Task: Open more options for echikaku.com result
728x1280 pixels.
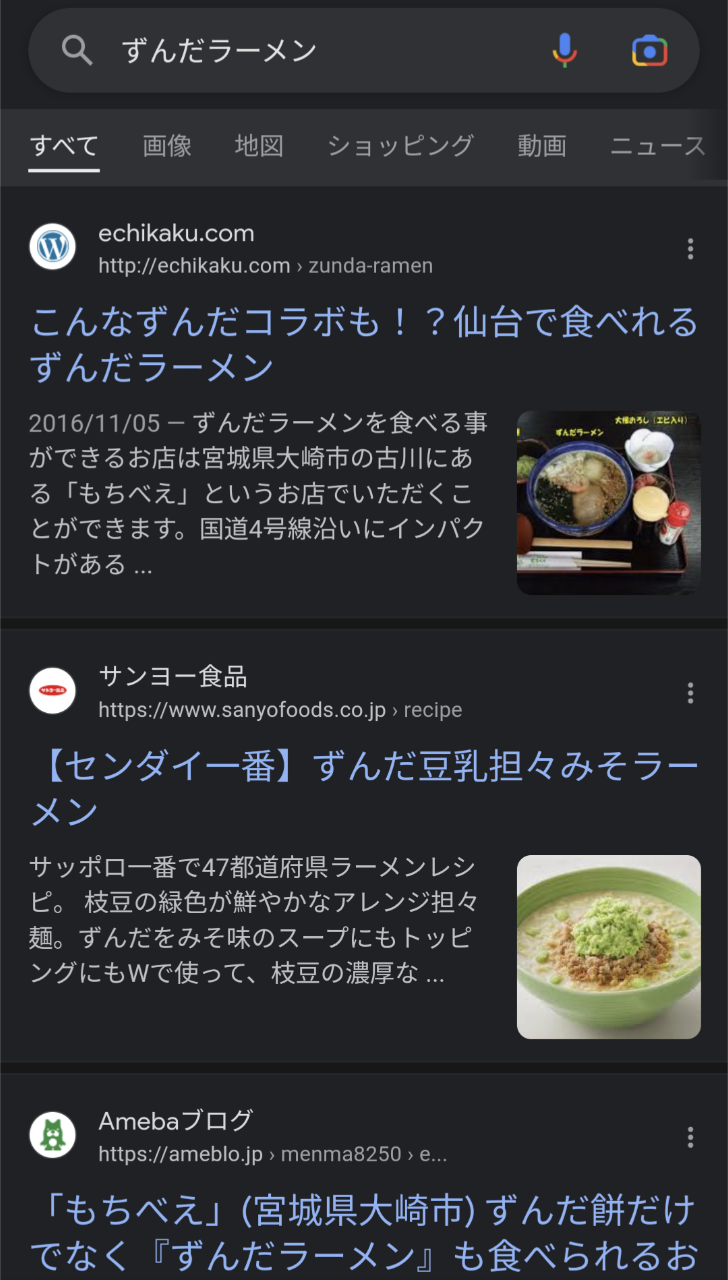Action: coord(690,249)
